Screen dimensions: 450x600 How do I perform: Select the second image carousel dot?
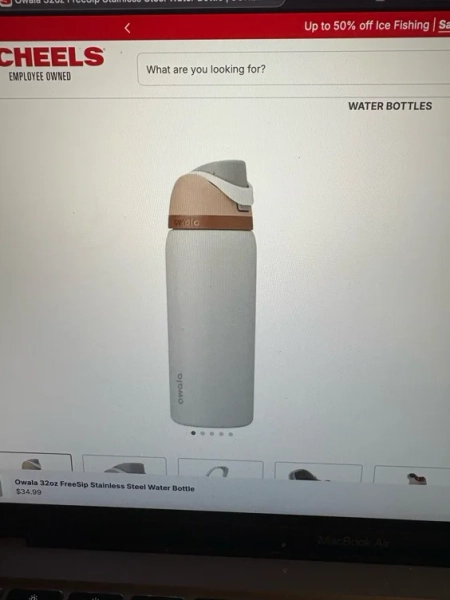click(202, 433)
